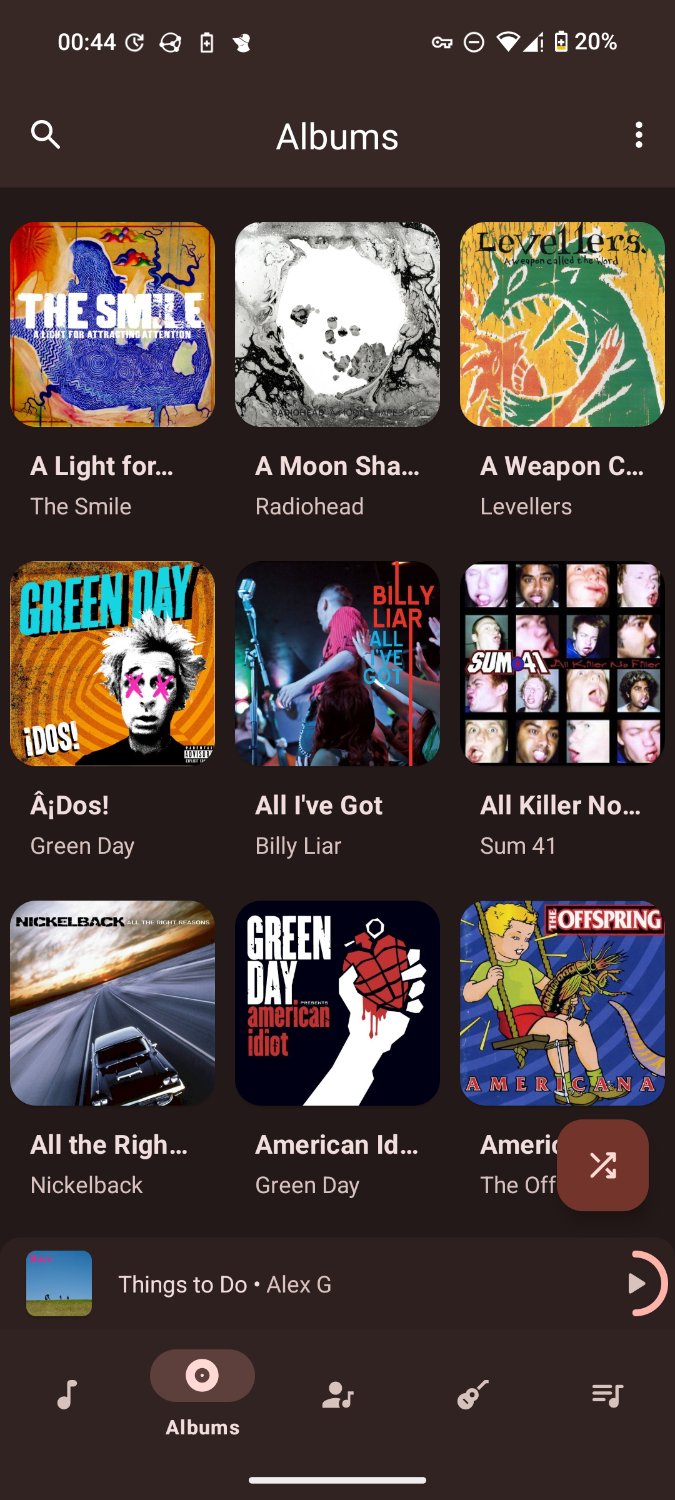Switch to the genres guitar tab

pos(473,1395)
